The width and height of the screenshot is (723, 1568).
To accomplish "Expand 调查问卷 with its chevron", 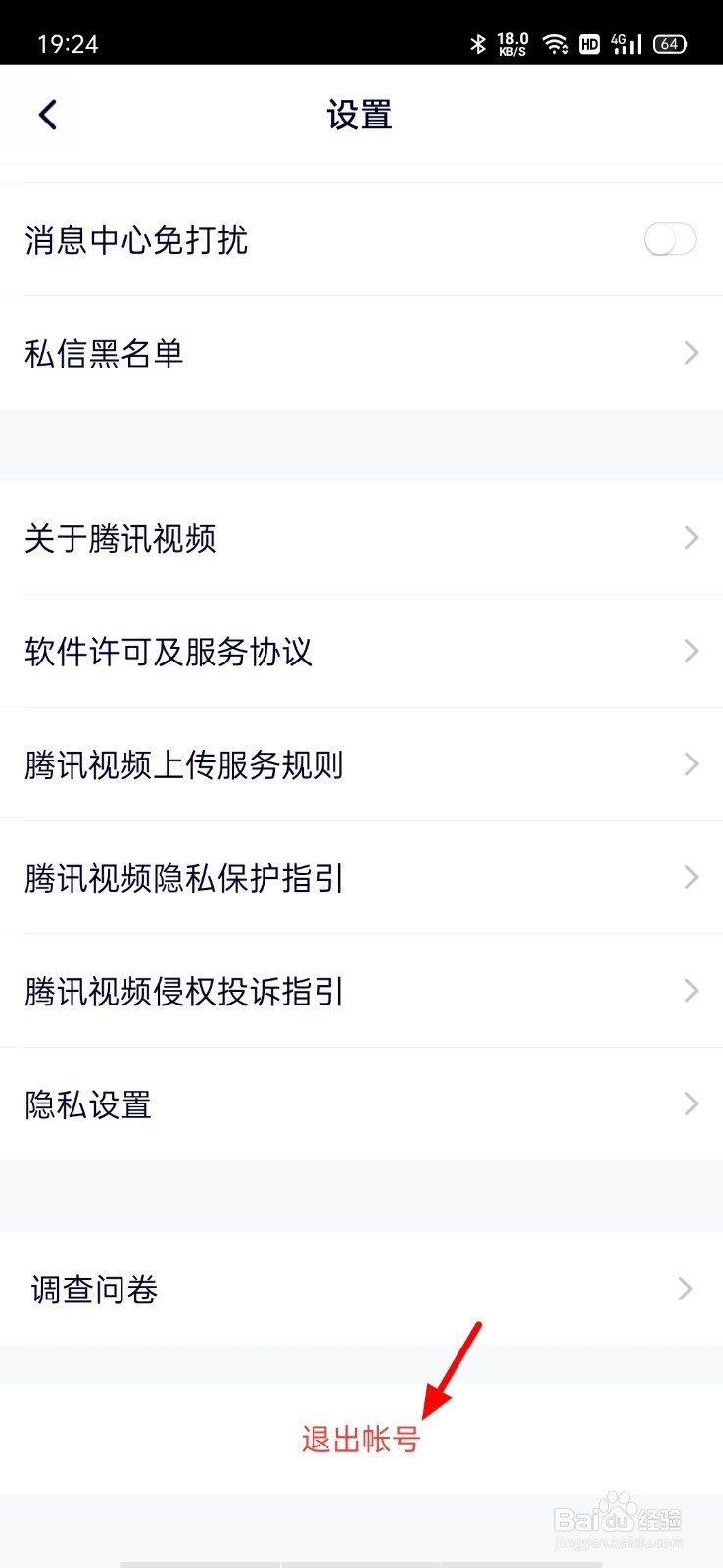I will coord(686,1289).
